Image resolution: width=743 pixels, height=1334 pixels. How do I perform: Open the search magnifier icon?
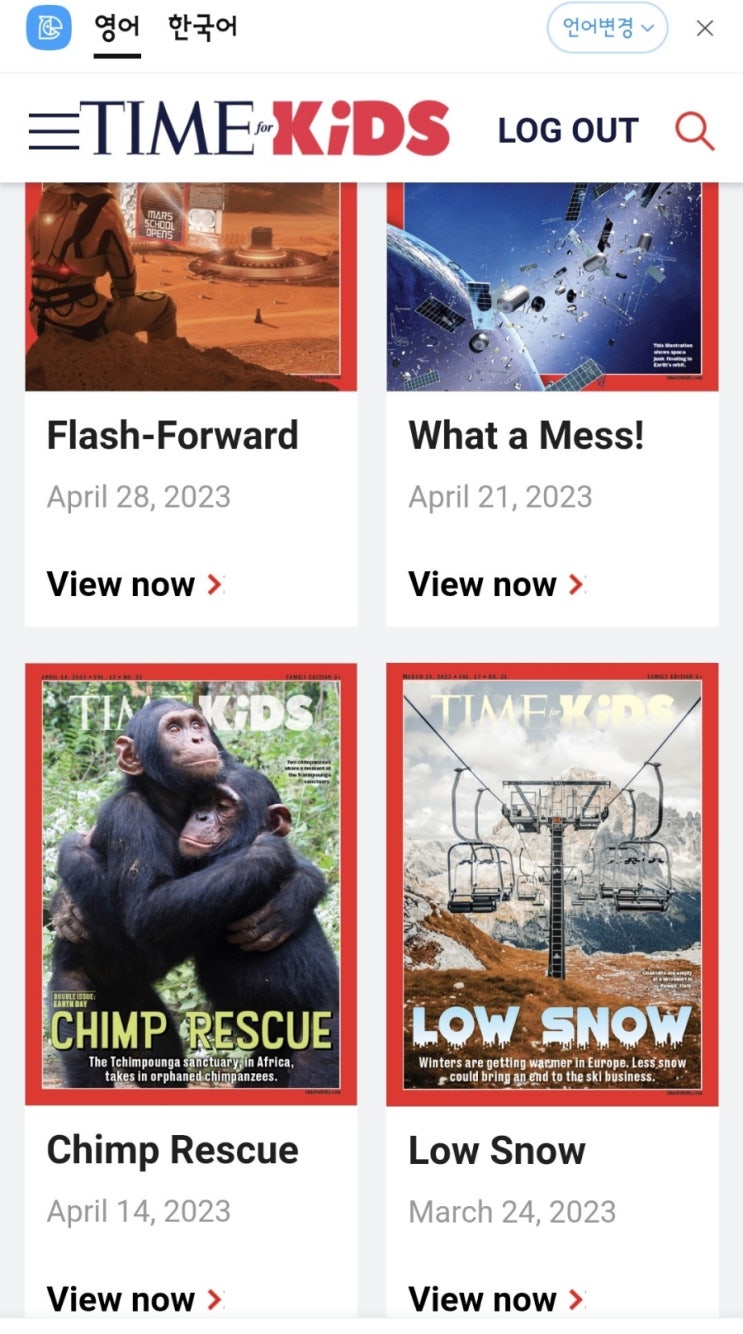pyautogui.click(x=694, y=130)
